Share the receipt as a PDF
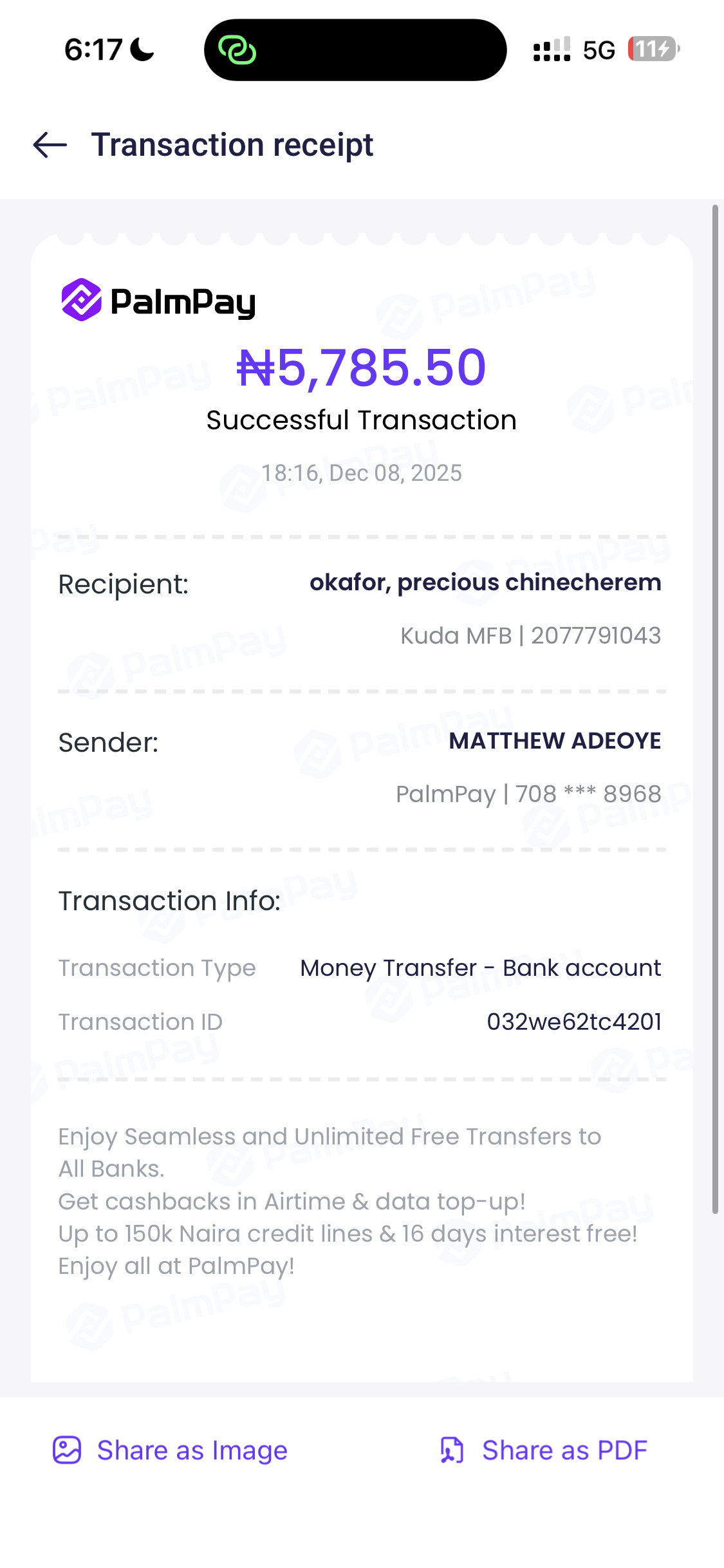Screen dimensions: 724x1568 [x=544, y=1450]
